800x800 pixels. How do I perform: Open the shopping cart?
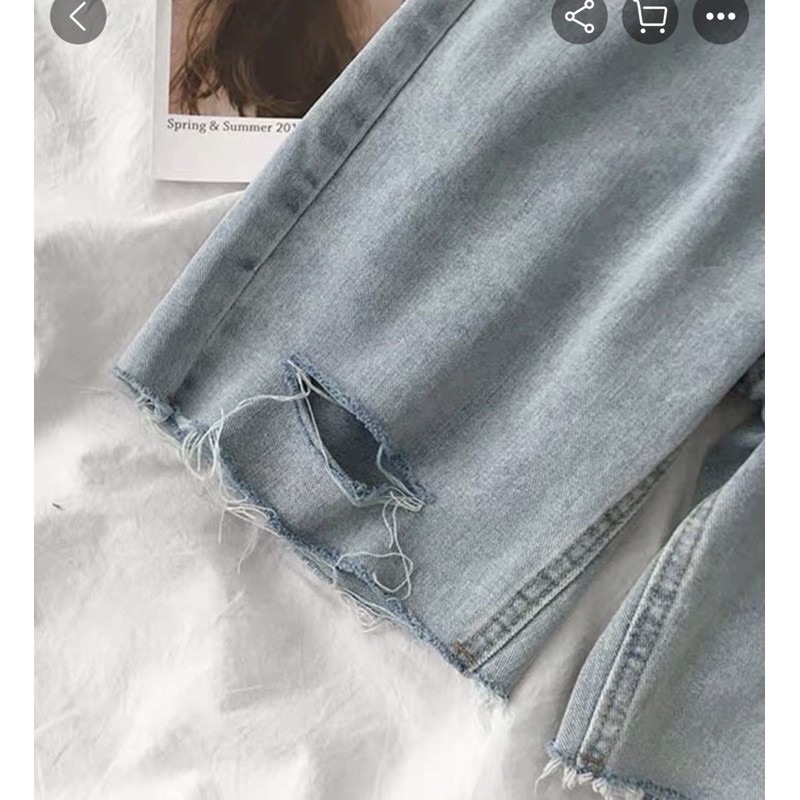[650, 17]
